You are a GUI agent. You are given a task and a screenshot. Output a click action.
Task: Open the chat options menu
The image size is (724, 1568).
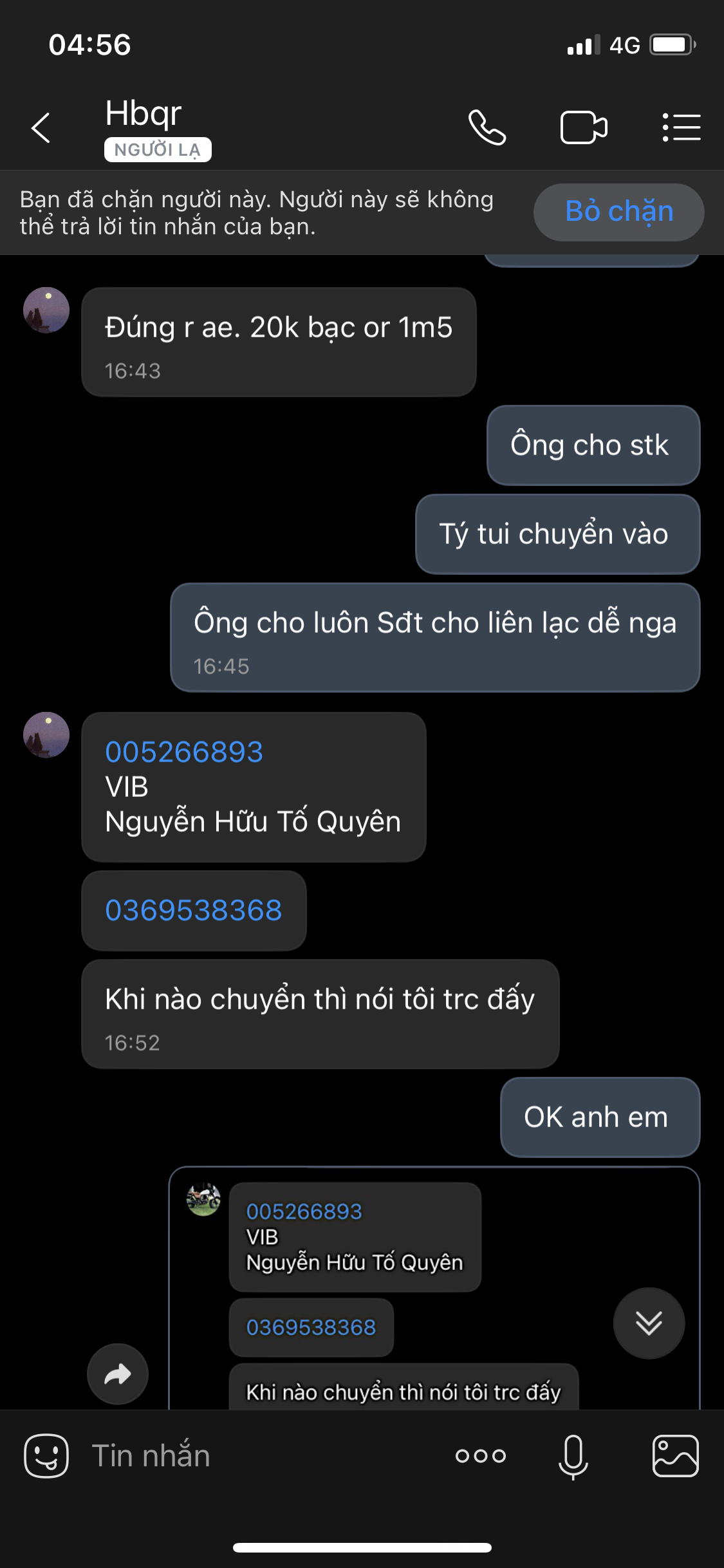click(682, 127)
